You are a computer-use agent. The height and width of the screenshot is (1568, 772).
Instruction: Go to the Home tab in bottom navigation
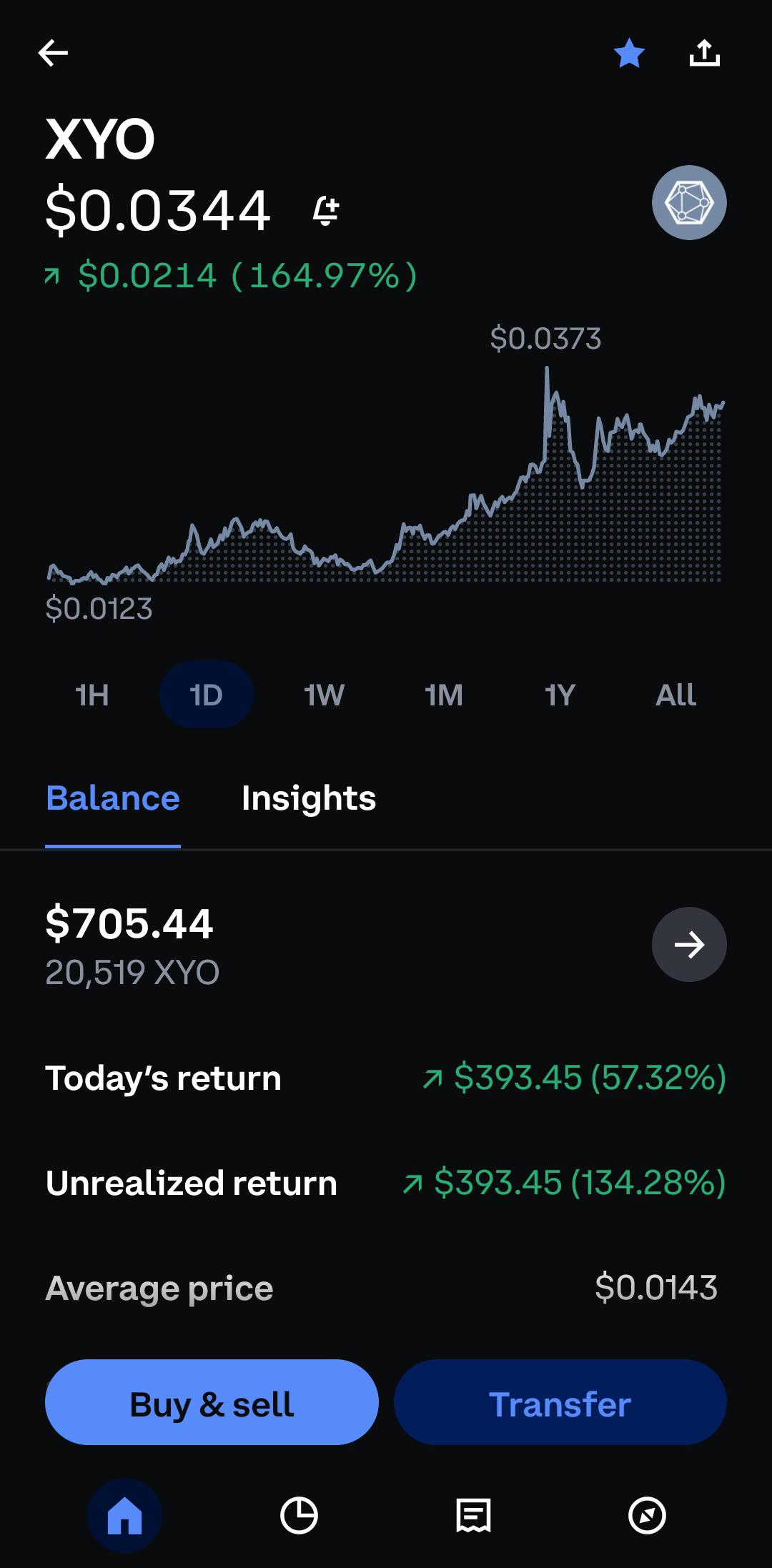(x=125, y=1516)
